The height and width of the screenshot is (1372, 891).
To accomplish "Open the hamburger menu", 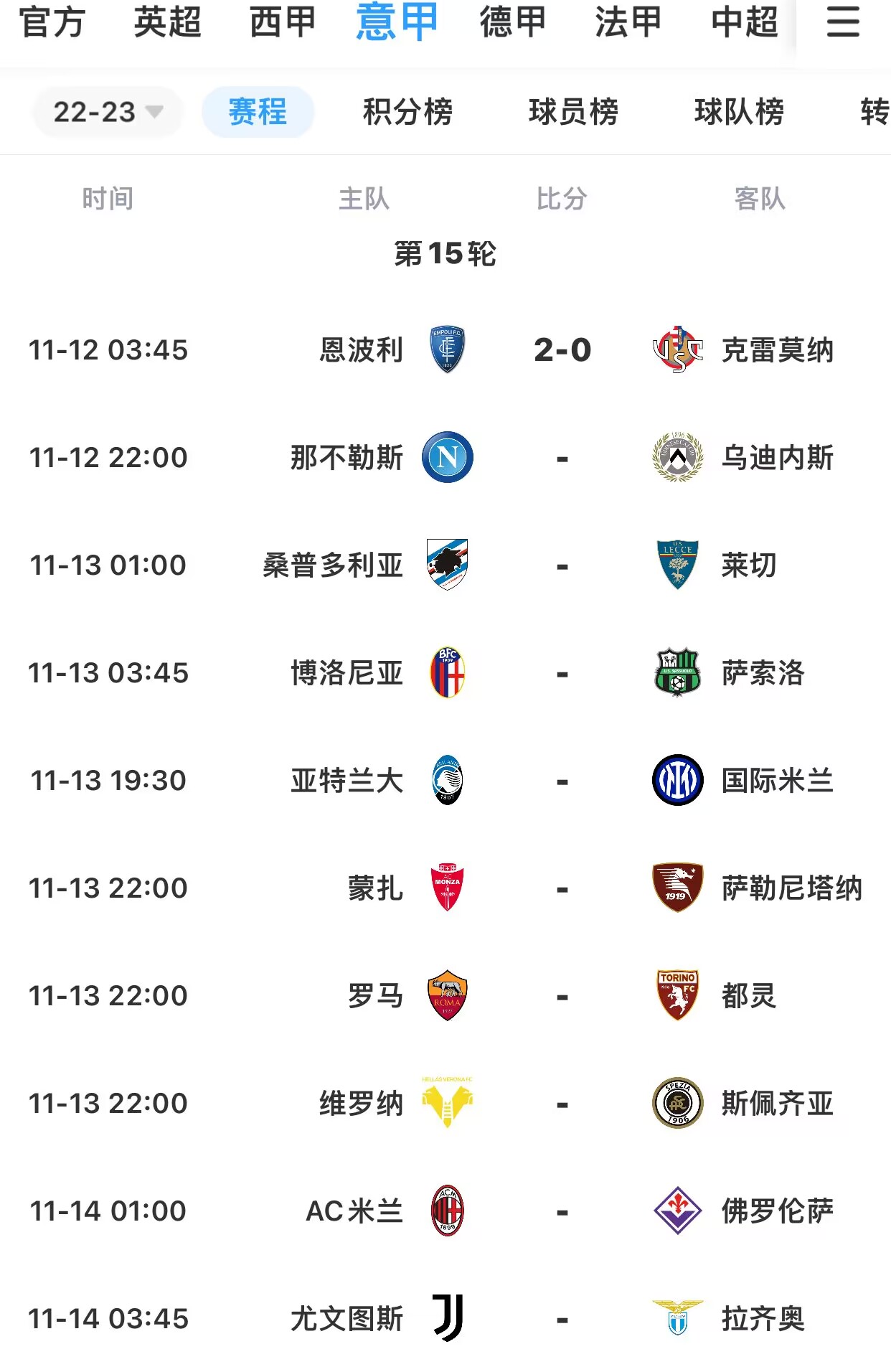I will point(843,22).
